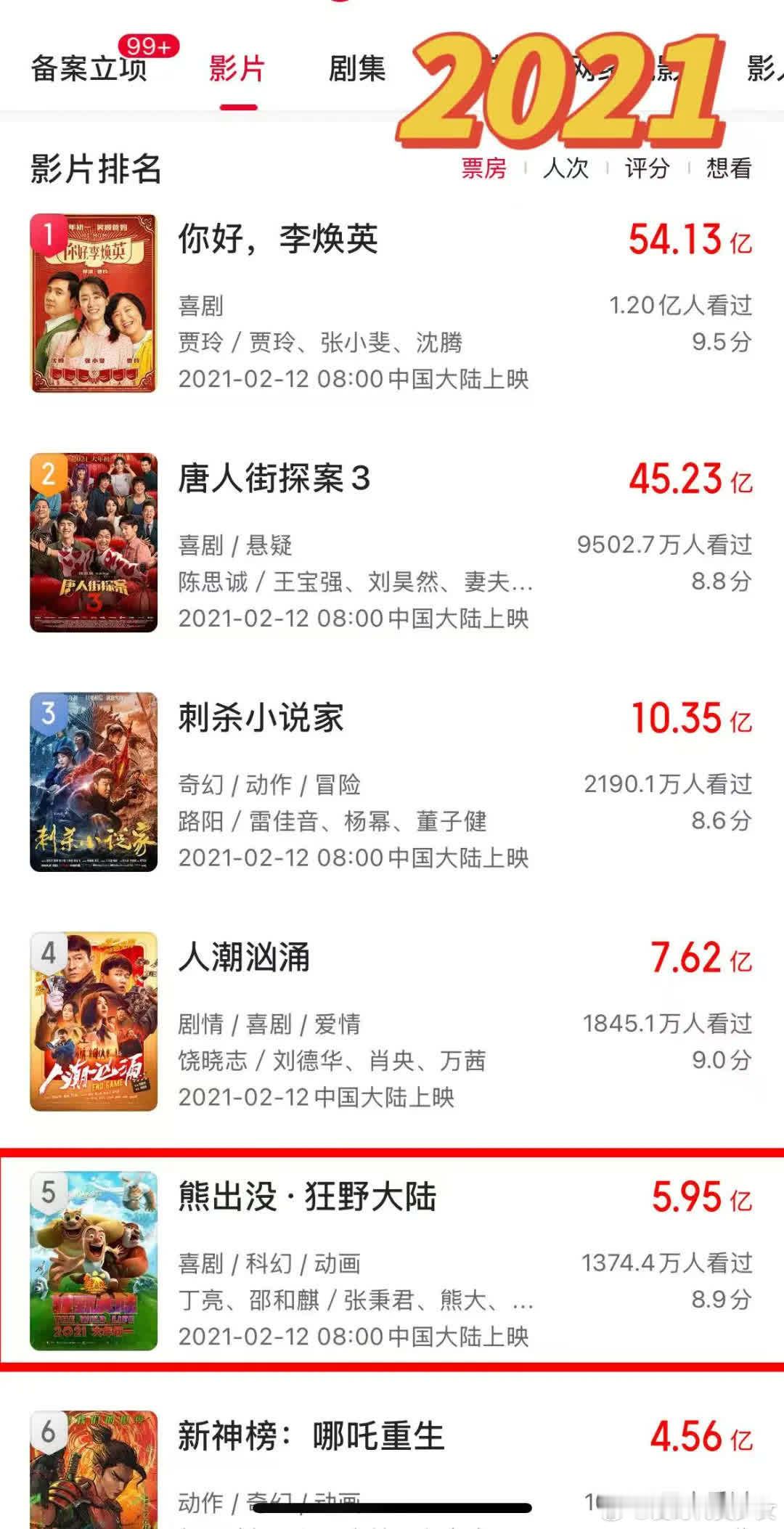This screenshot has width=784, height=1529.
Task: Switch ranking to 评分
Action: pyautogui.click(x=647, y=168)
